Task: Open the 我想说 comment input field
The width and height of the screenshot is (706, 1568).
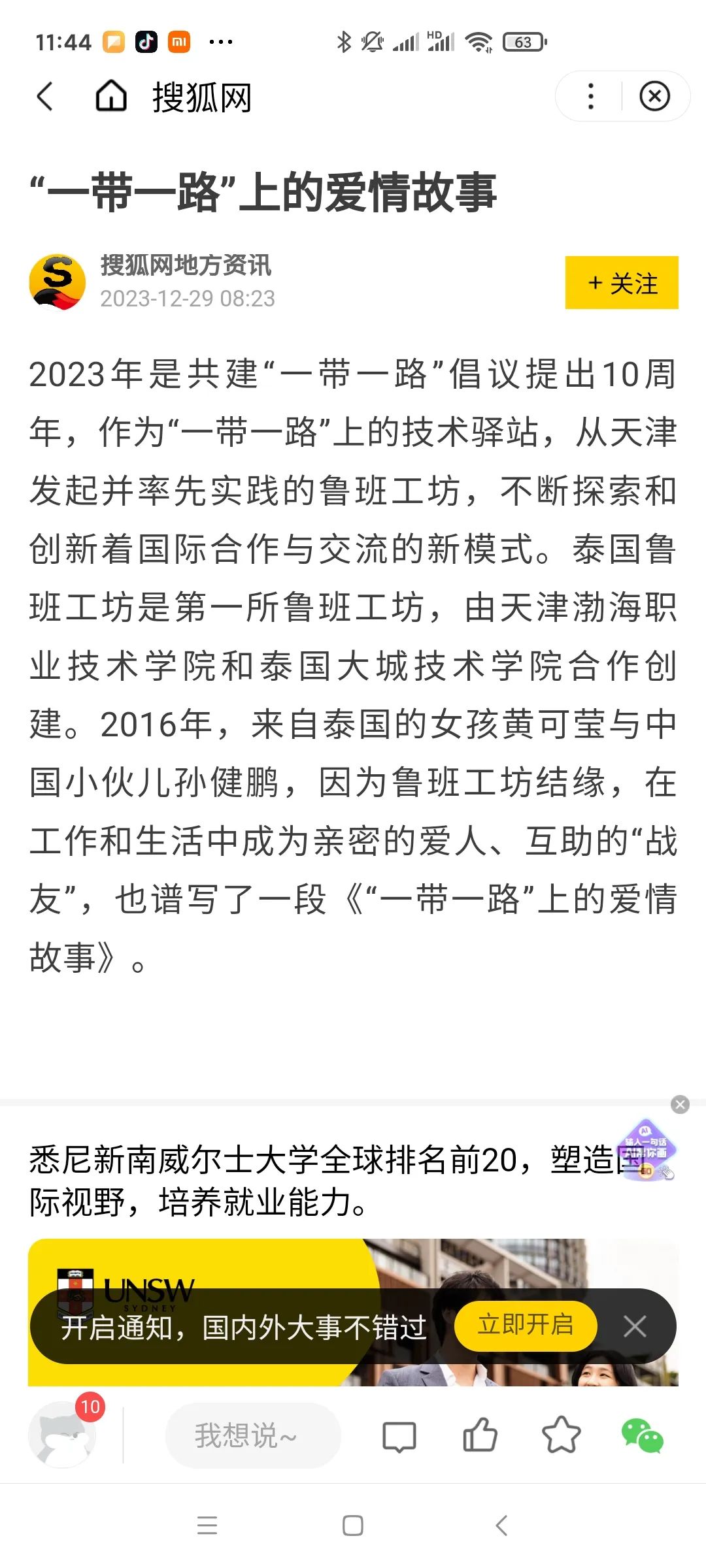Action: pos(252,1436)
